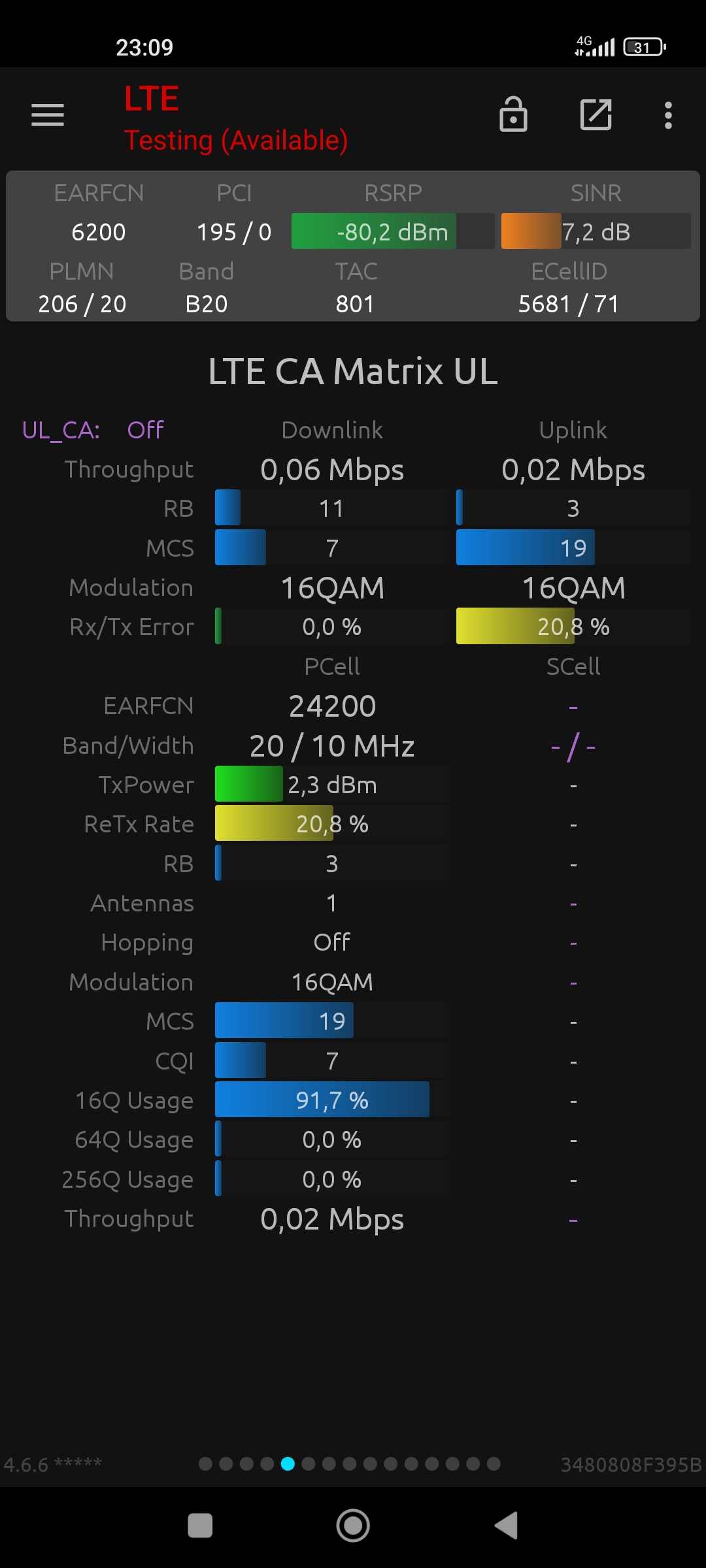Viewport: 706px width, 1568px height.
Task: Go back using the system back button
Action: point(506,1526)
